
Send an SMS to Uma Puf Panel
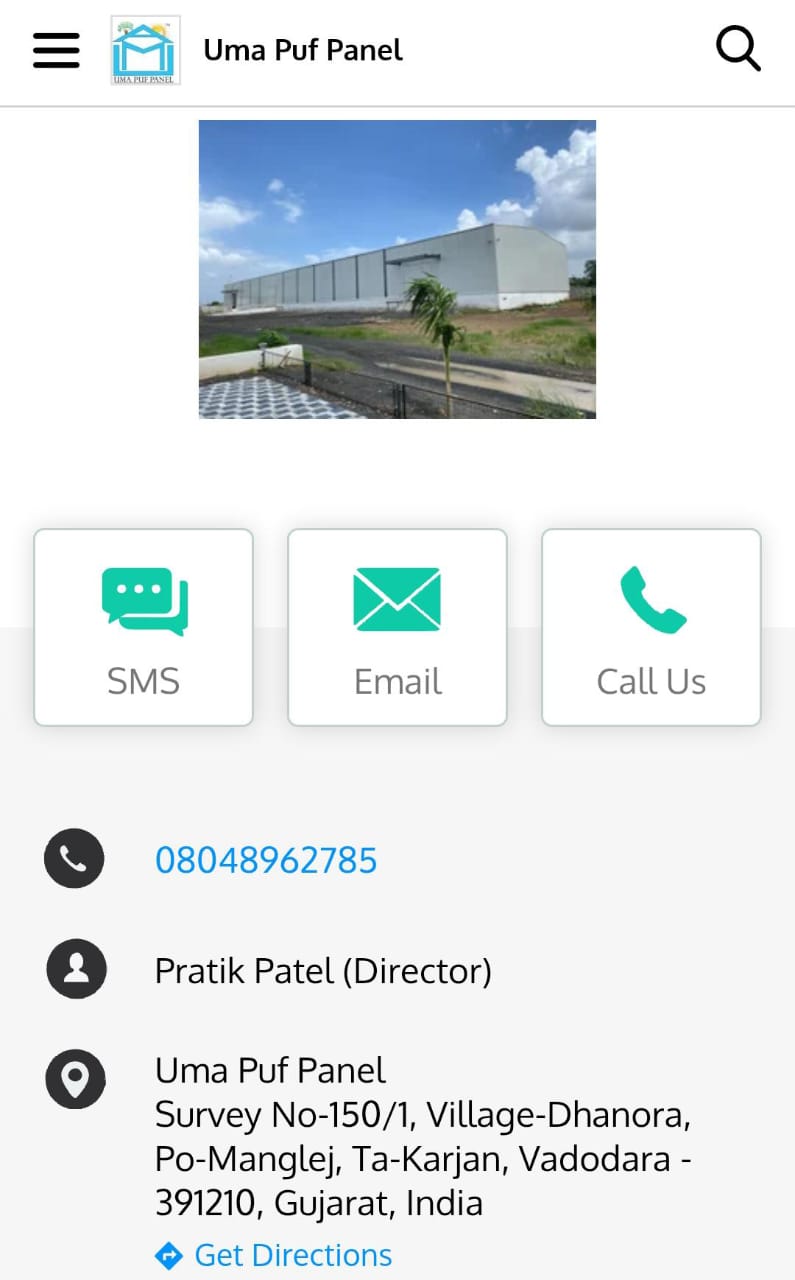point(143,627)
